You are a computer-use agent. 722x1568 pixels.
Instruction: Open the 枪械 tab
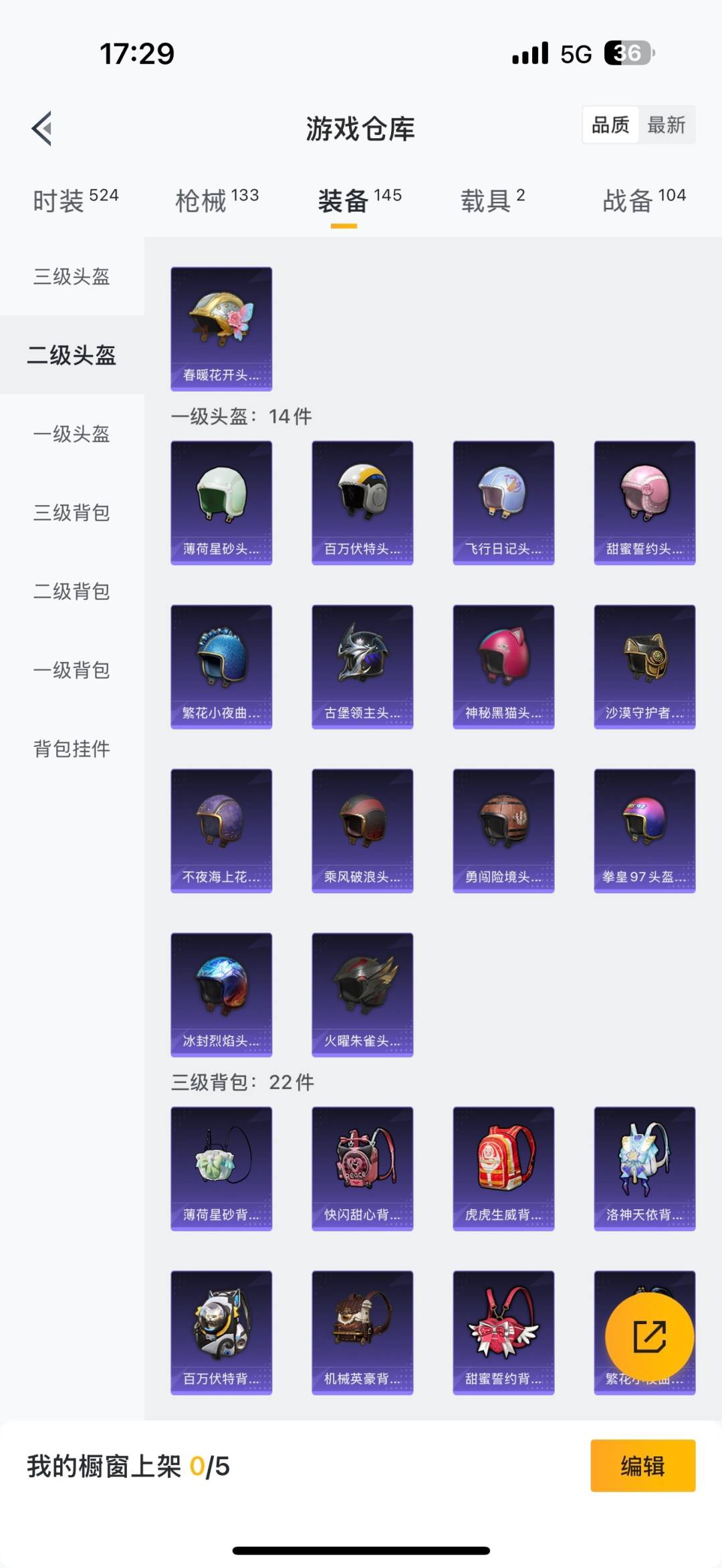(x=217, y=200)
